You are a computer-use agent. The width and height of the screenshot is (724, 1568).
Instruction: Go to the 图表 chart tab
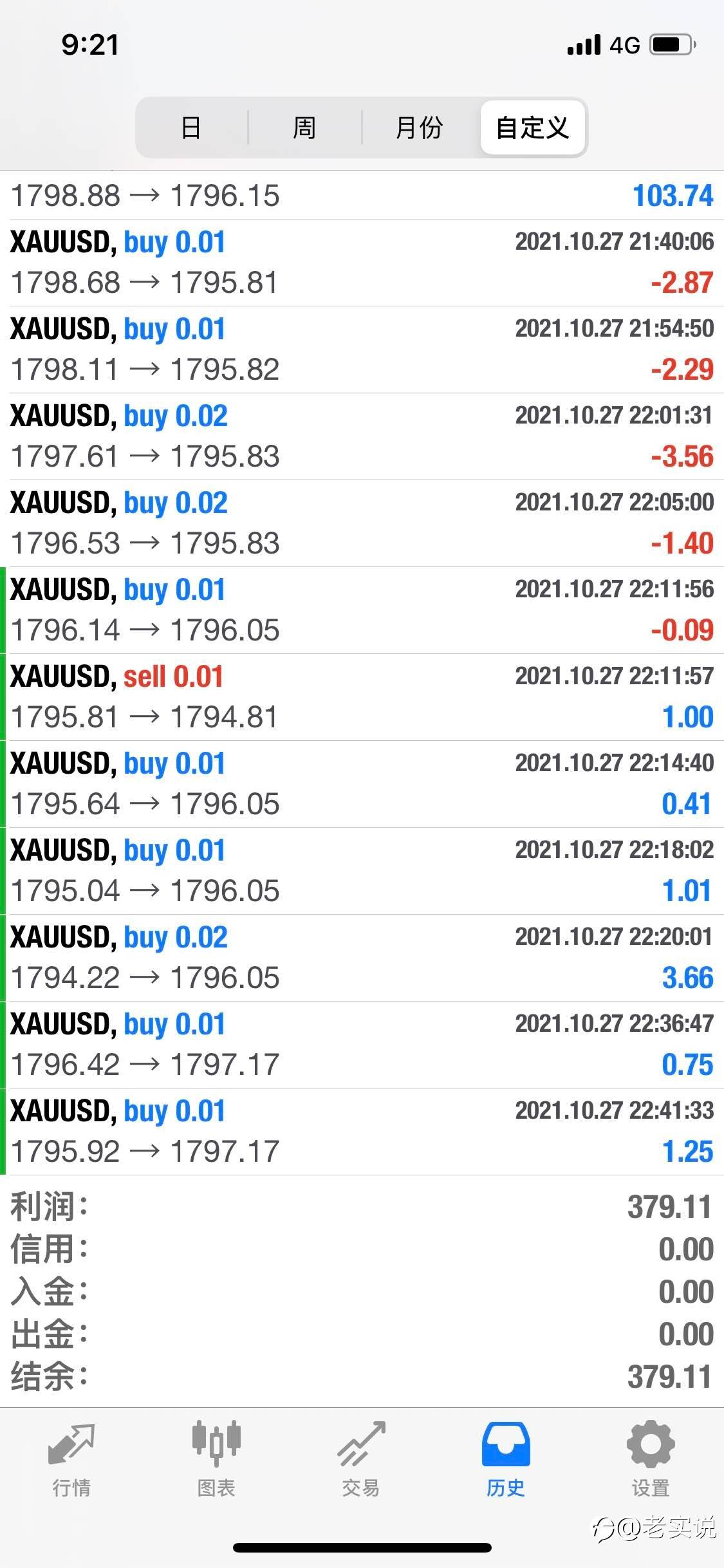click(x=216, y=1459)
